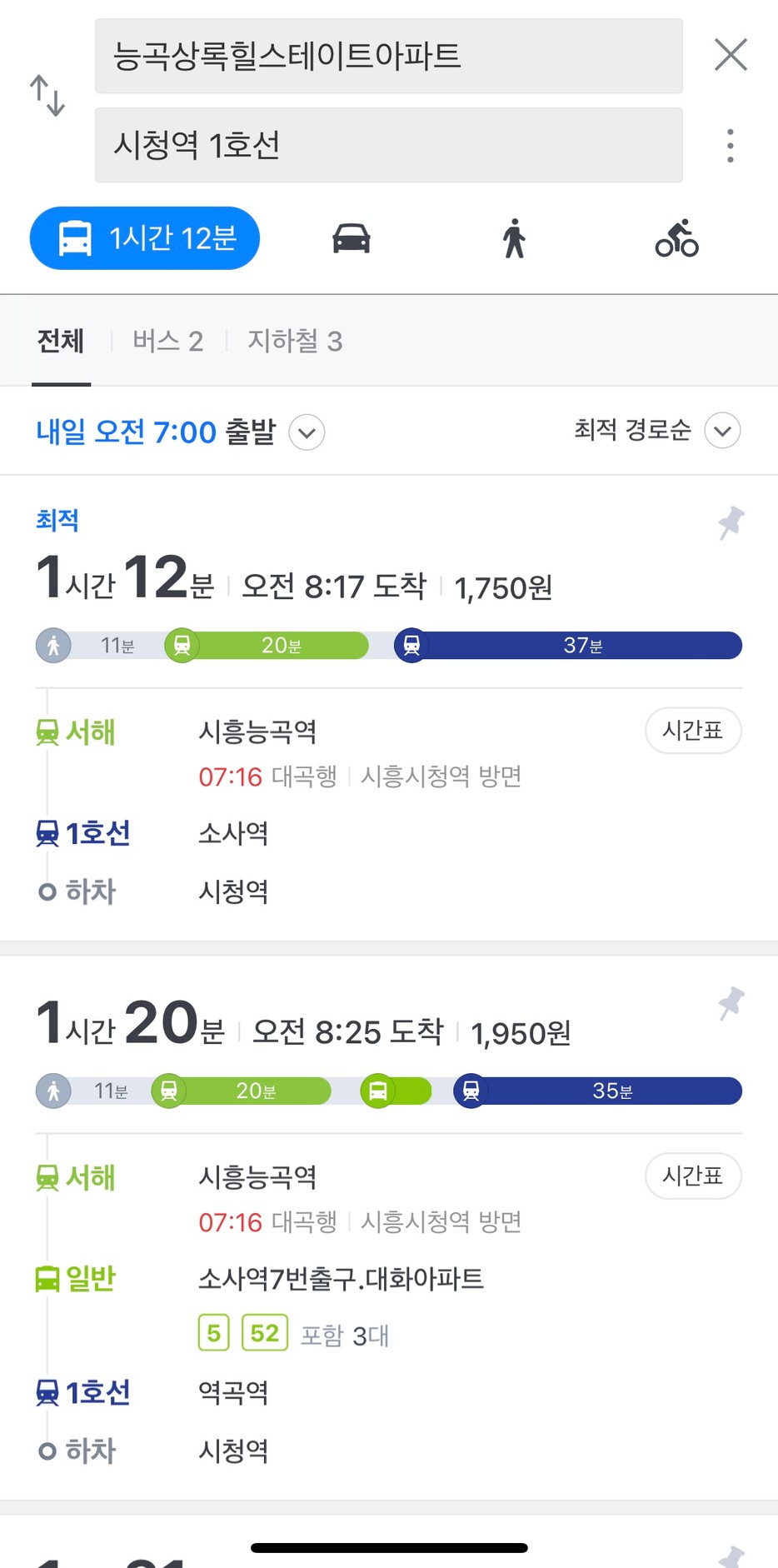The image size is (778, 1568).
Task: View 시간표 for the 1,950원 route
Action: pyautogui.click(x=693, y=1176)
